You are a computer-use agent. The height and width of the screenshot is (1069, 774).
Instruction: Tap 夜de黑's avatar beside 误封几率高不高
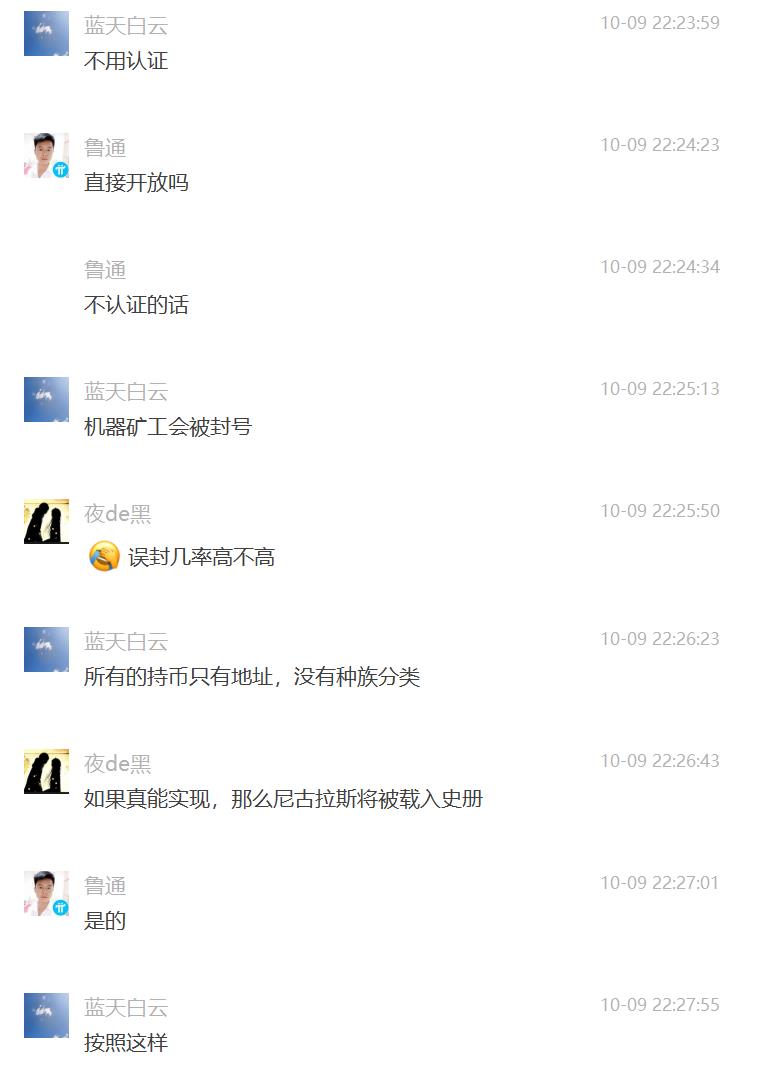coord(46,522)
